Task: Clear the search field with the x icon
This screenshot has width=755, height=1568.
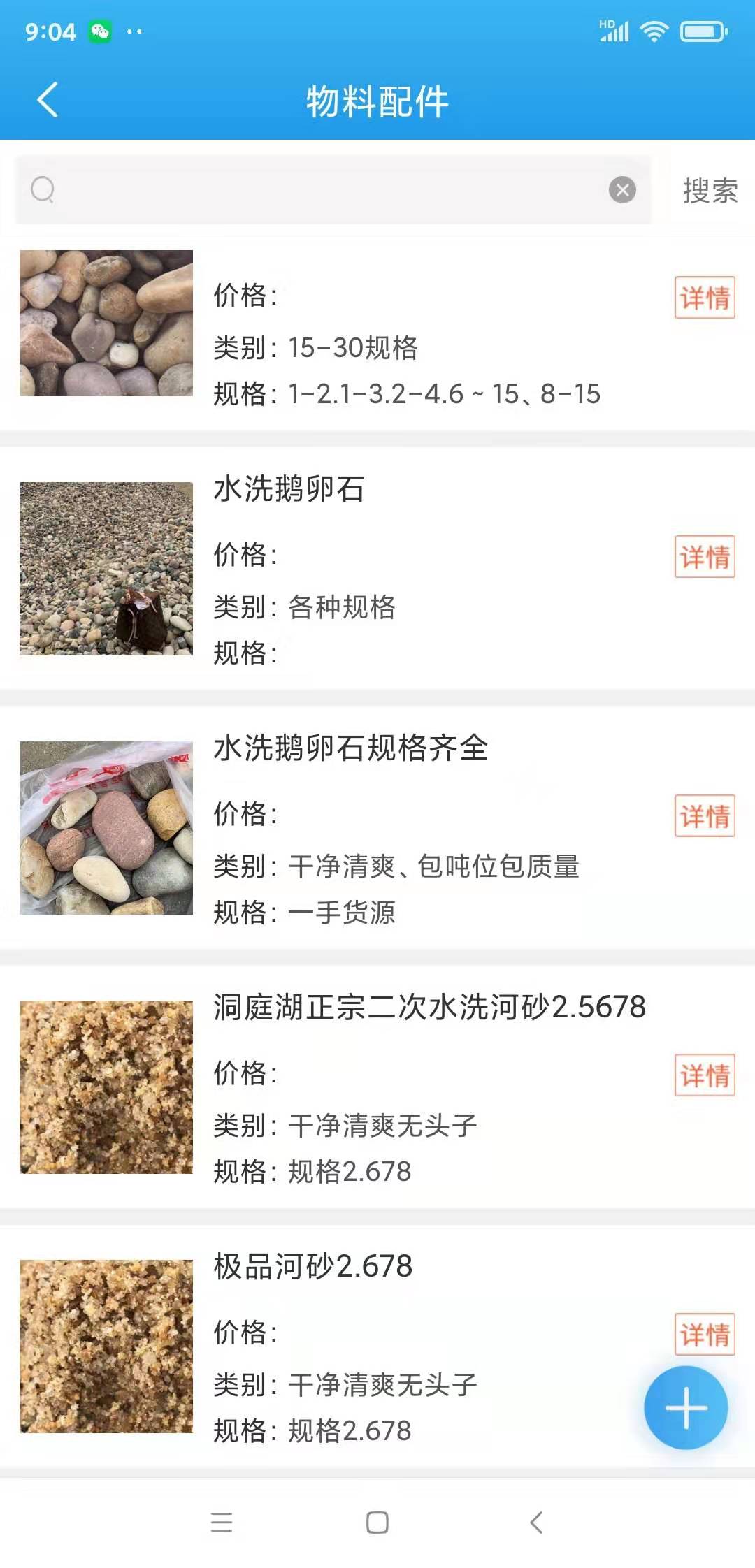Action: point(621,189)
